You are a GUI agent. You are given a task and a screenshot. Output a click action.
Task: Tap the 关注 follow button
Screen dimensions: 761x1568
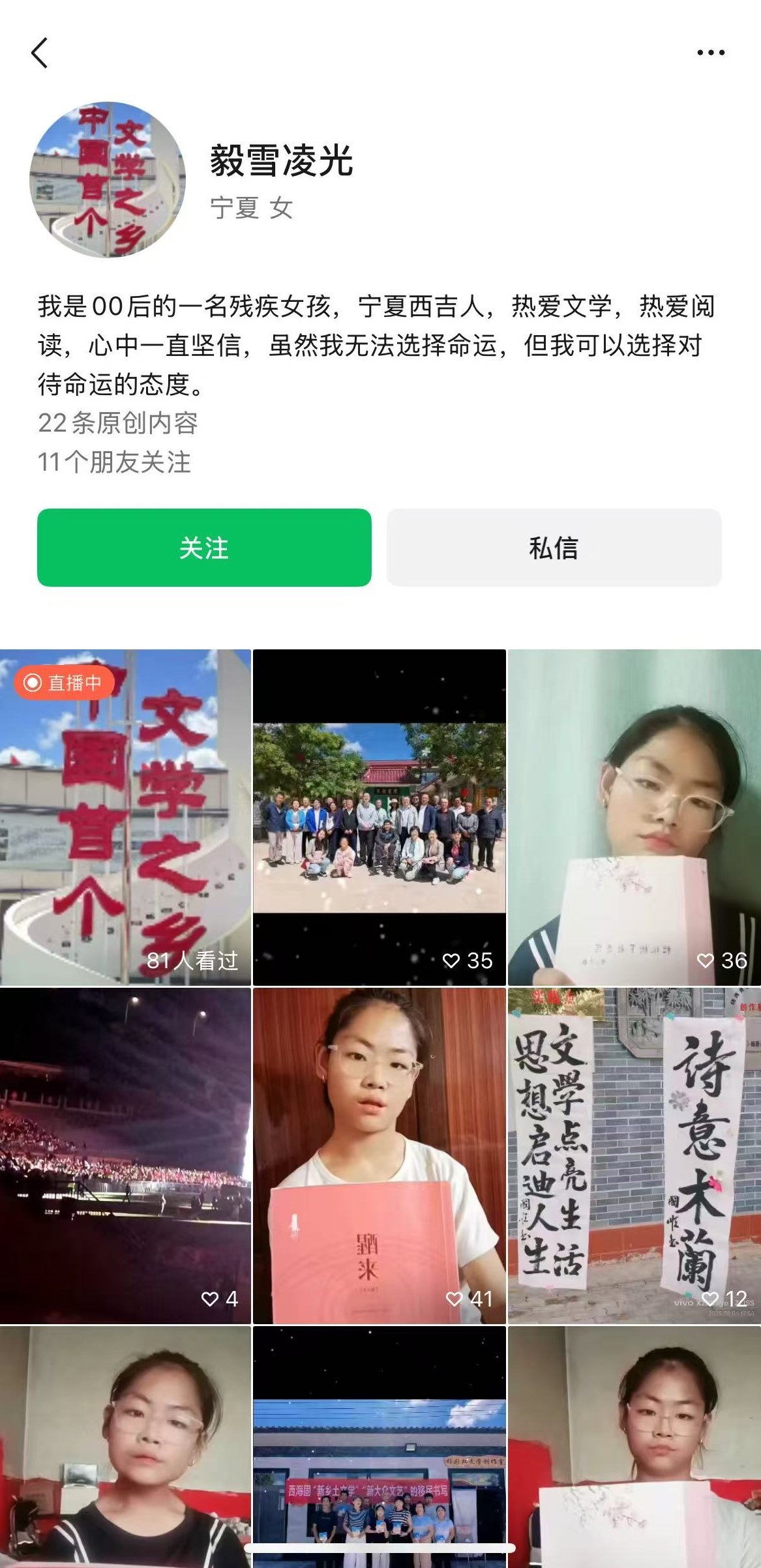(204, 548)
